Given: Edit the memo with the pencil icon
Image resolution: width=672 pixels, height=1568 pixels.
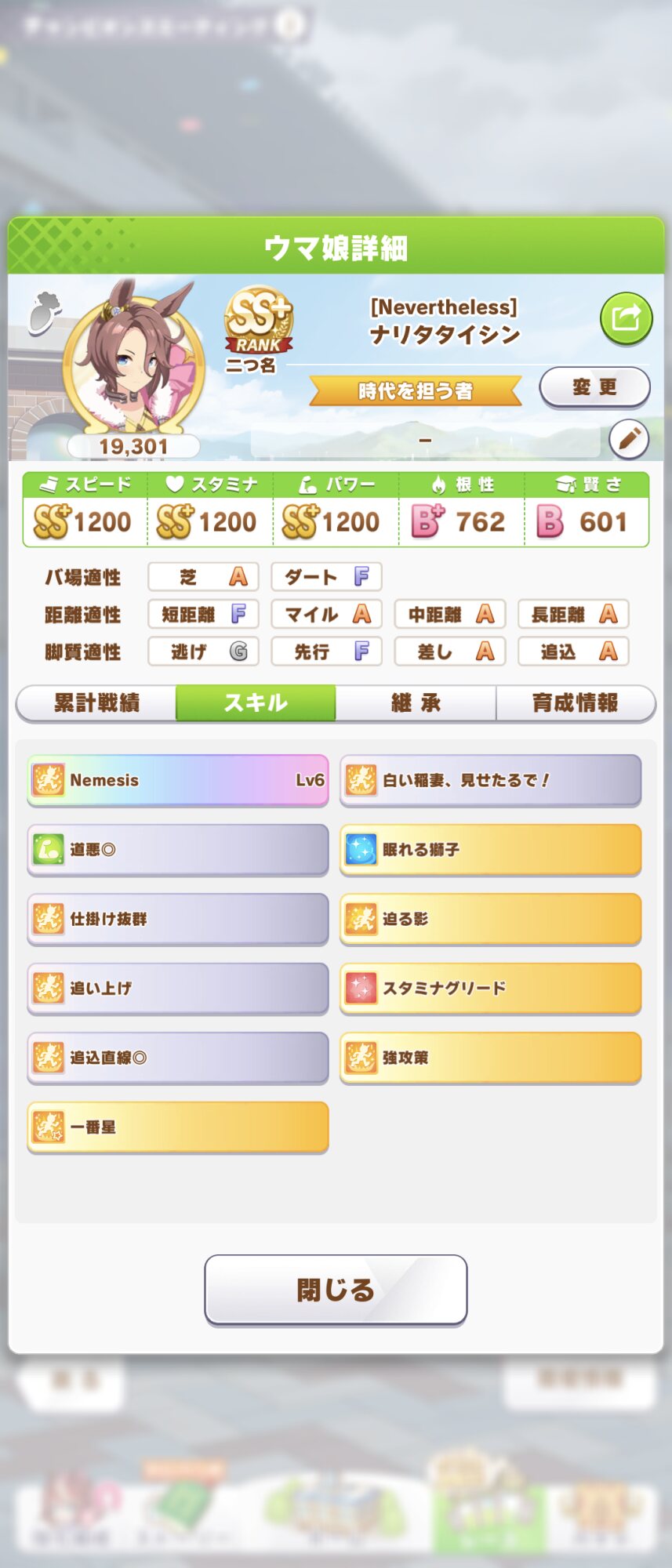Looking at the screenshot, I should point(629,440).
